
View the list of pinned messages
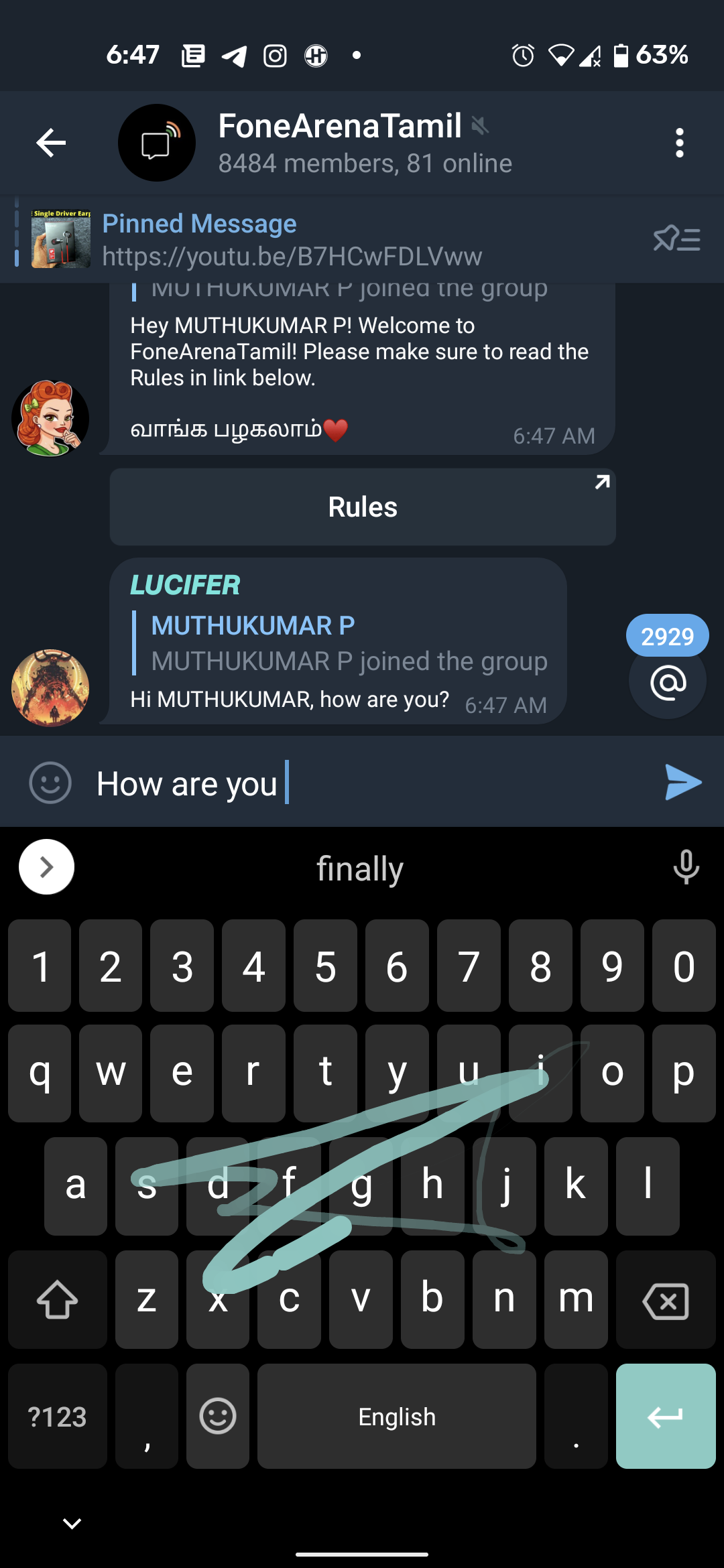click(x=676, y=239)
